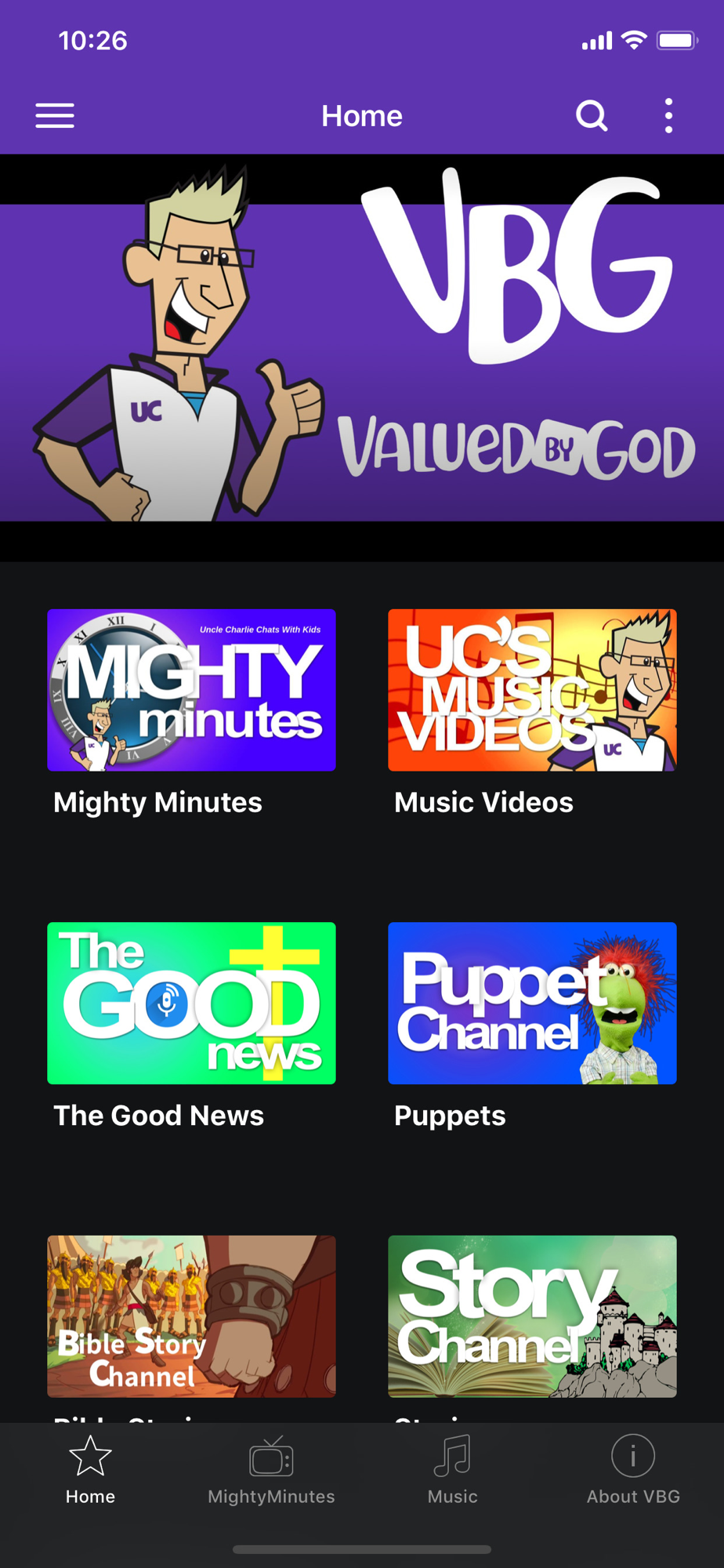
Task: Open UC's Music Videos tile
Action: click(x=532, y=690)
